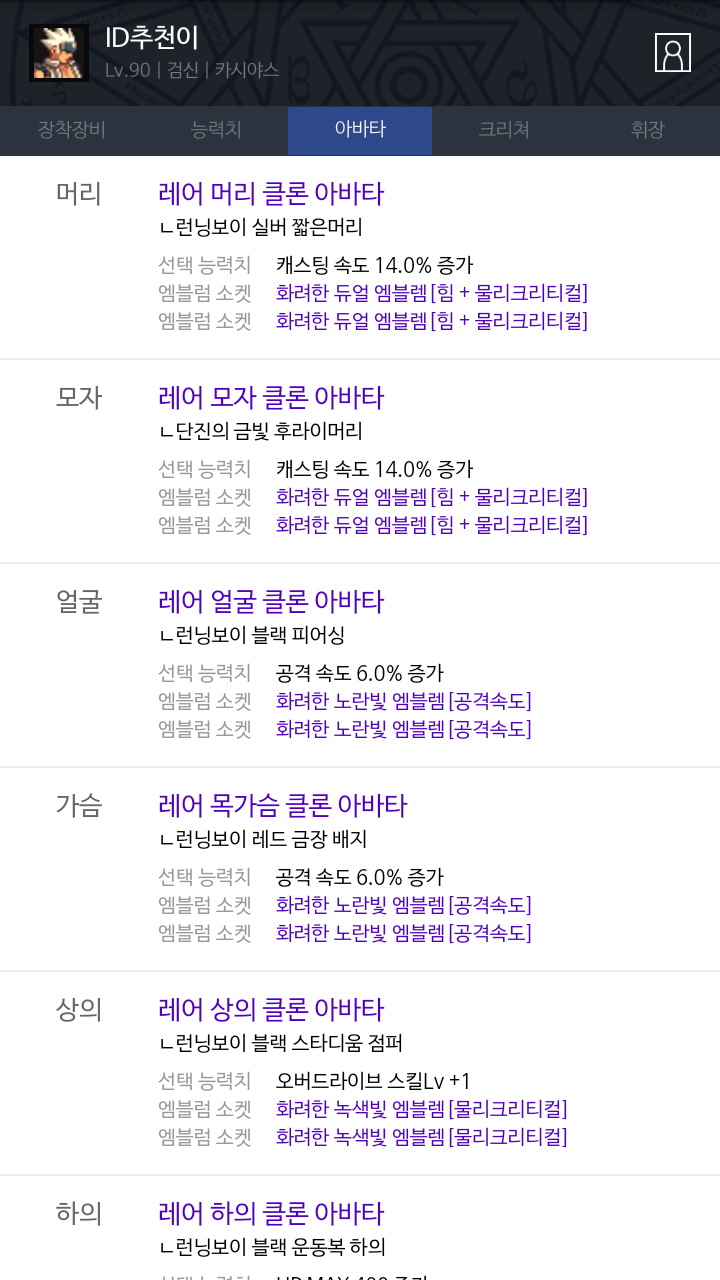Screen dimensions: 720x1280
Task: Select the 아바타 tab
Action: click(360, 130)
